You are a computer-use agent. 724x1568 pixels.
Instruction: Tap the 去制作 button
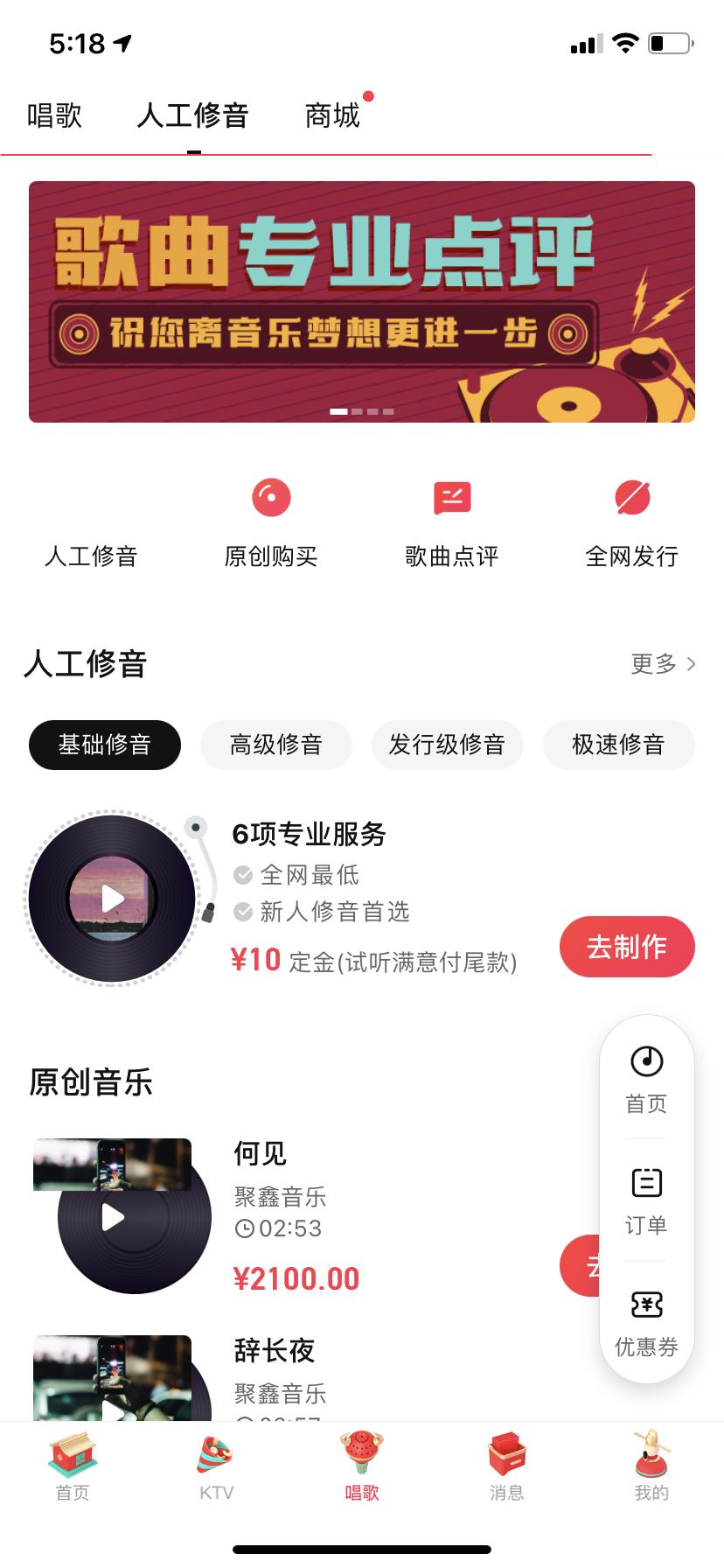(x=627, y=946)
